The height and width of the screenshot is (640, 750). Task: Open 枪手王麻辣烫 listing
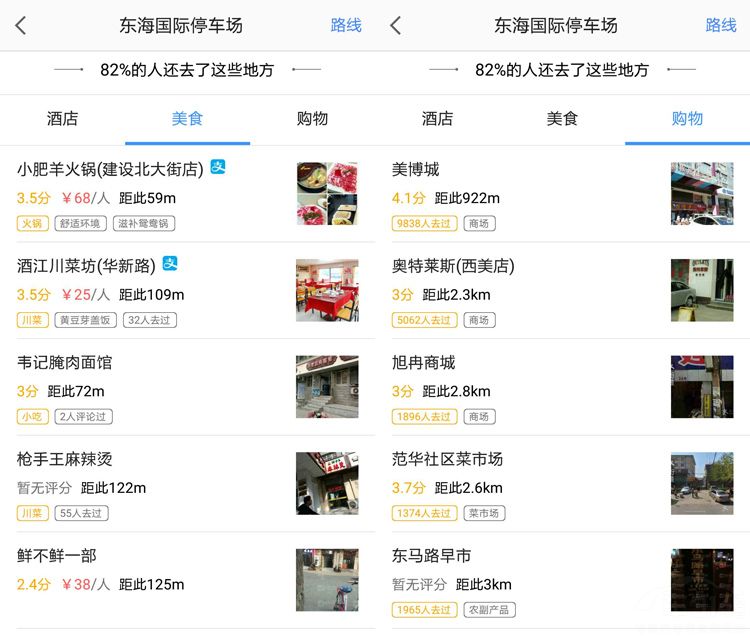[65, 460]
